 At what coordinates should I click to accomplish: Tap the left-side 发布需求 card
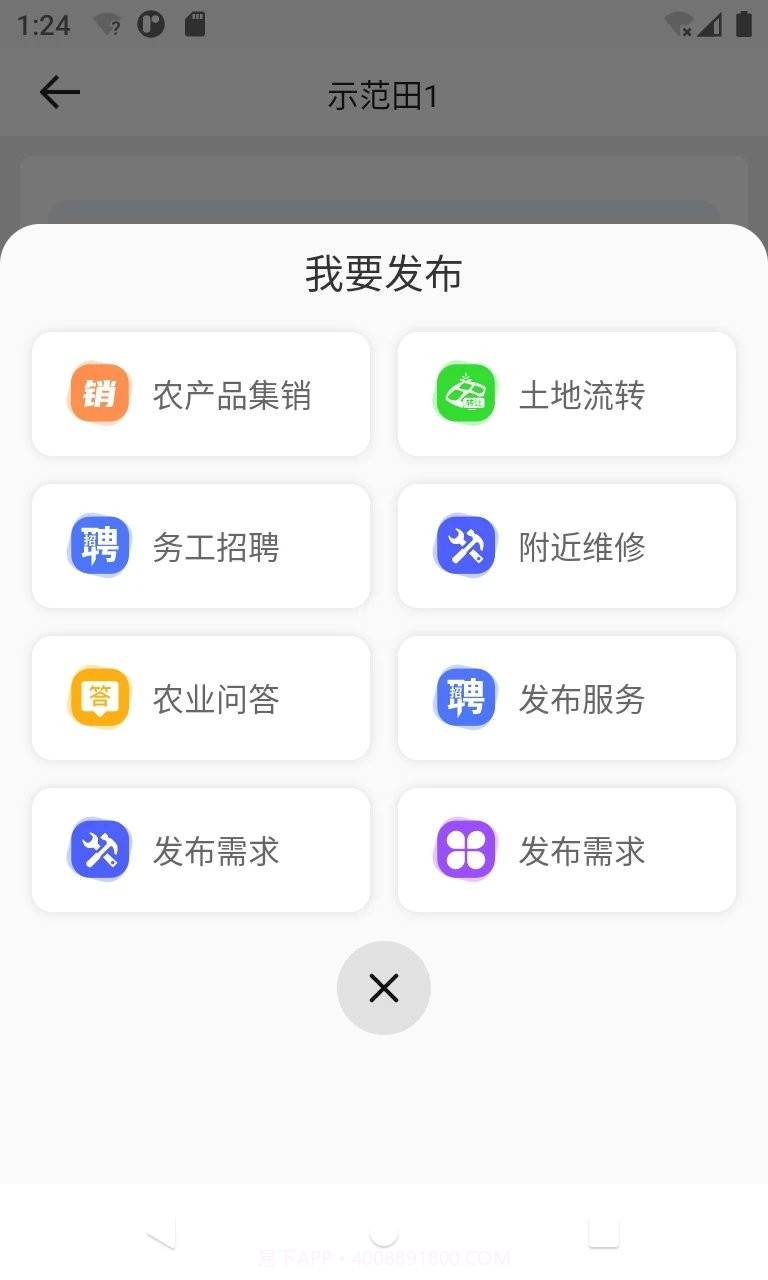[x=200, y=849]
